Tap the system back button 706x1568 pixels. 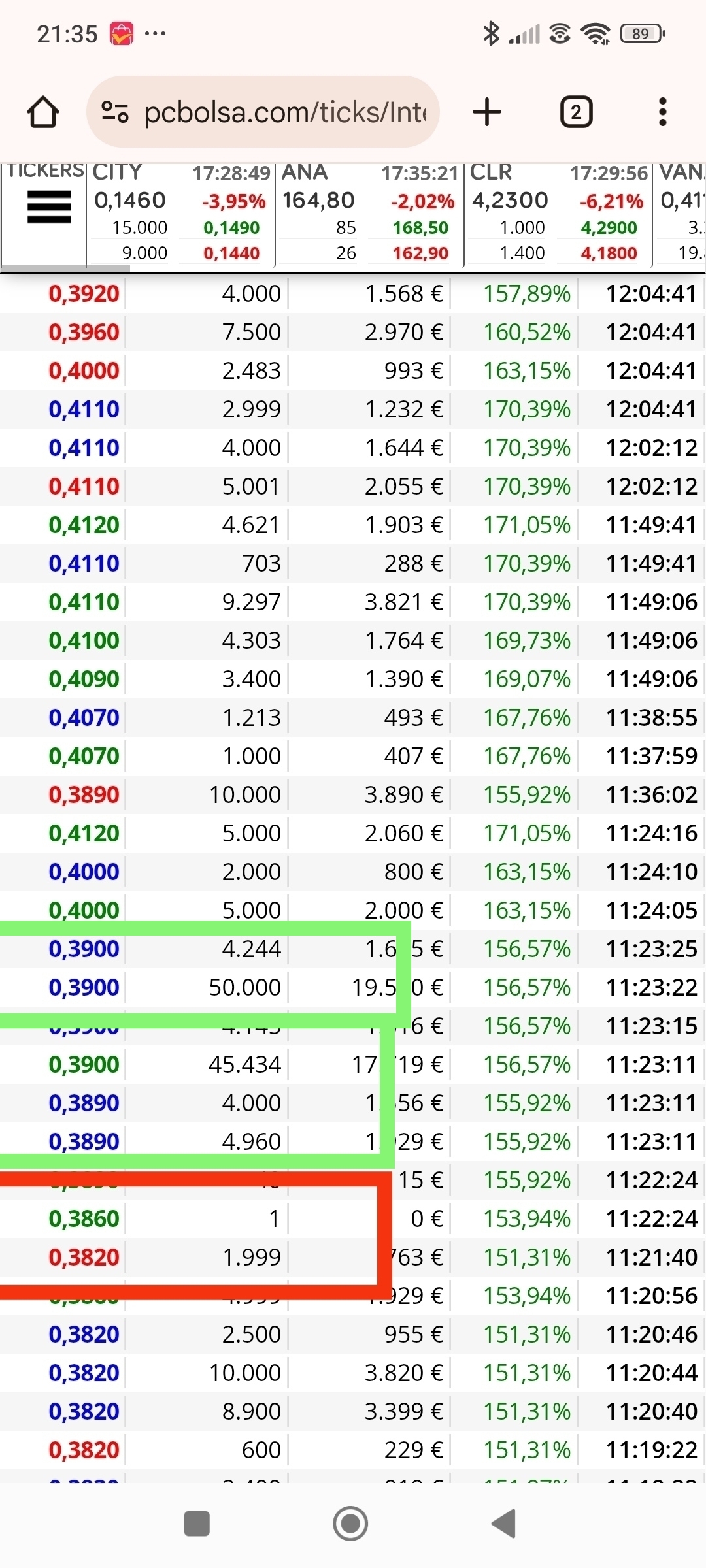tap(504, 1524)
